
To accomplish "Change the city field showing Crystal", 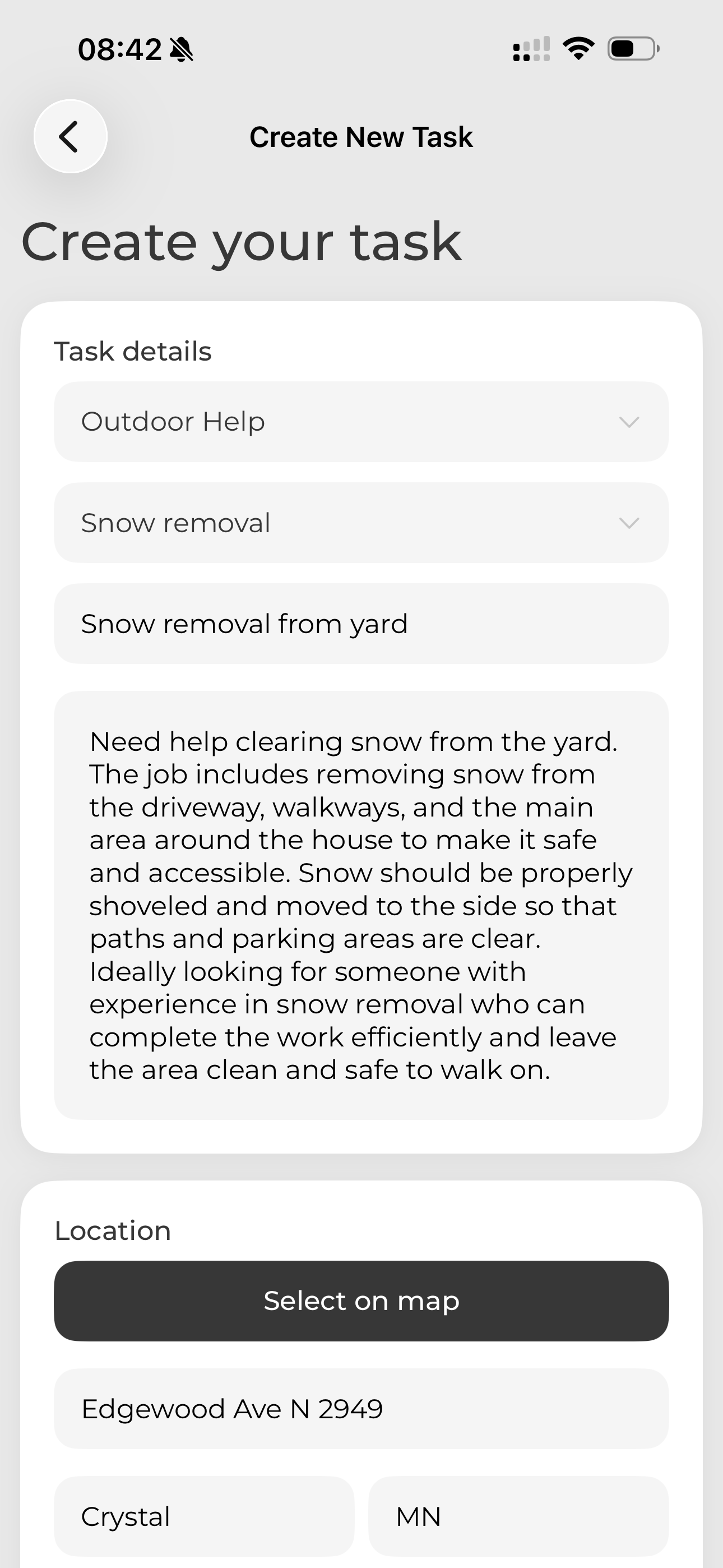I will point(204,1516).
